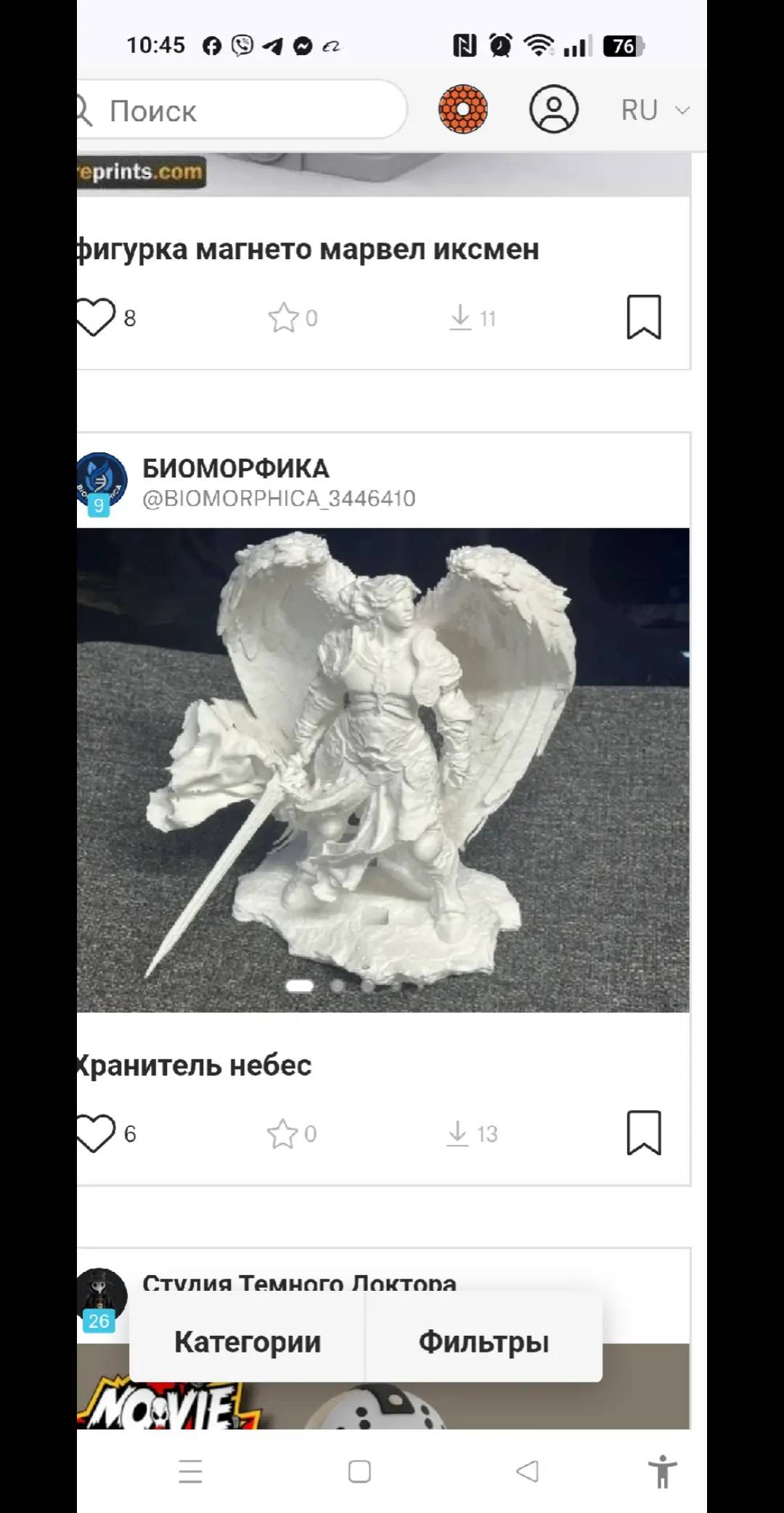Open фигурка магнето марвел иксмен title
This screenshot has height=1513, width=784.
click(308, 250)
